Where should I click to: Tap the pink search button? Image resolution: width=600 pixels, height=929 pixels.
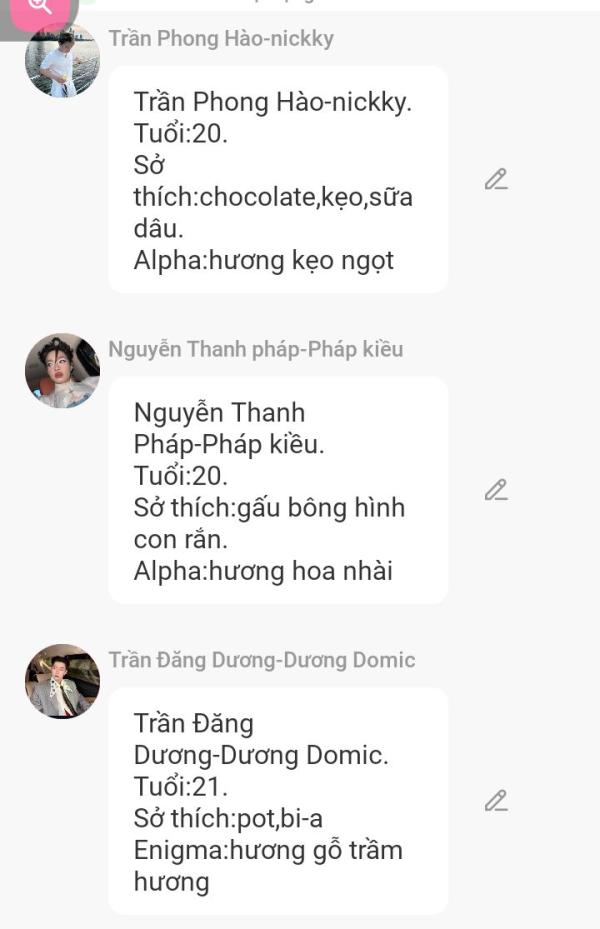tap(40, 8)
